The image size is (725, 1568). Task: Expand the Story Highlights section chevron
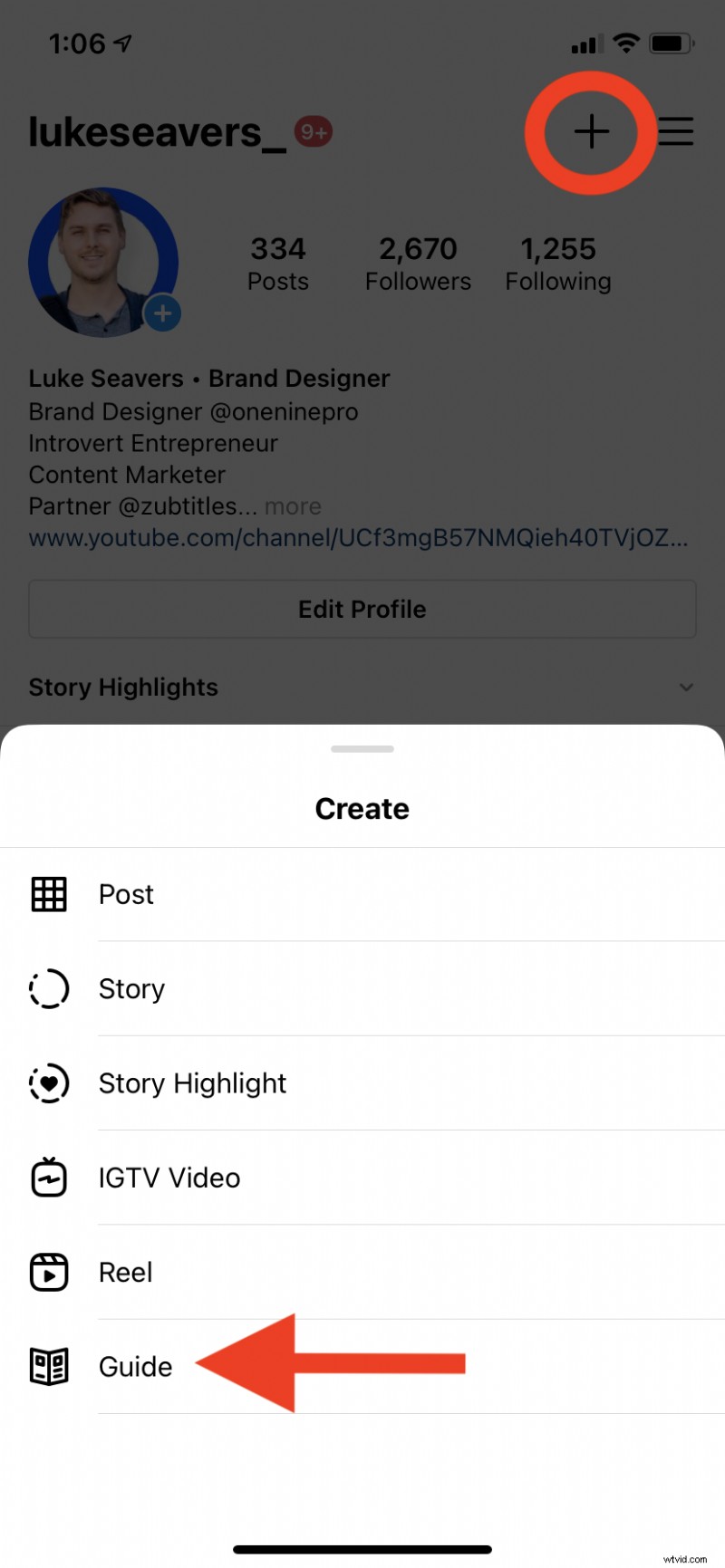click(686, 688)
